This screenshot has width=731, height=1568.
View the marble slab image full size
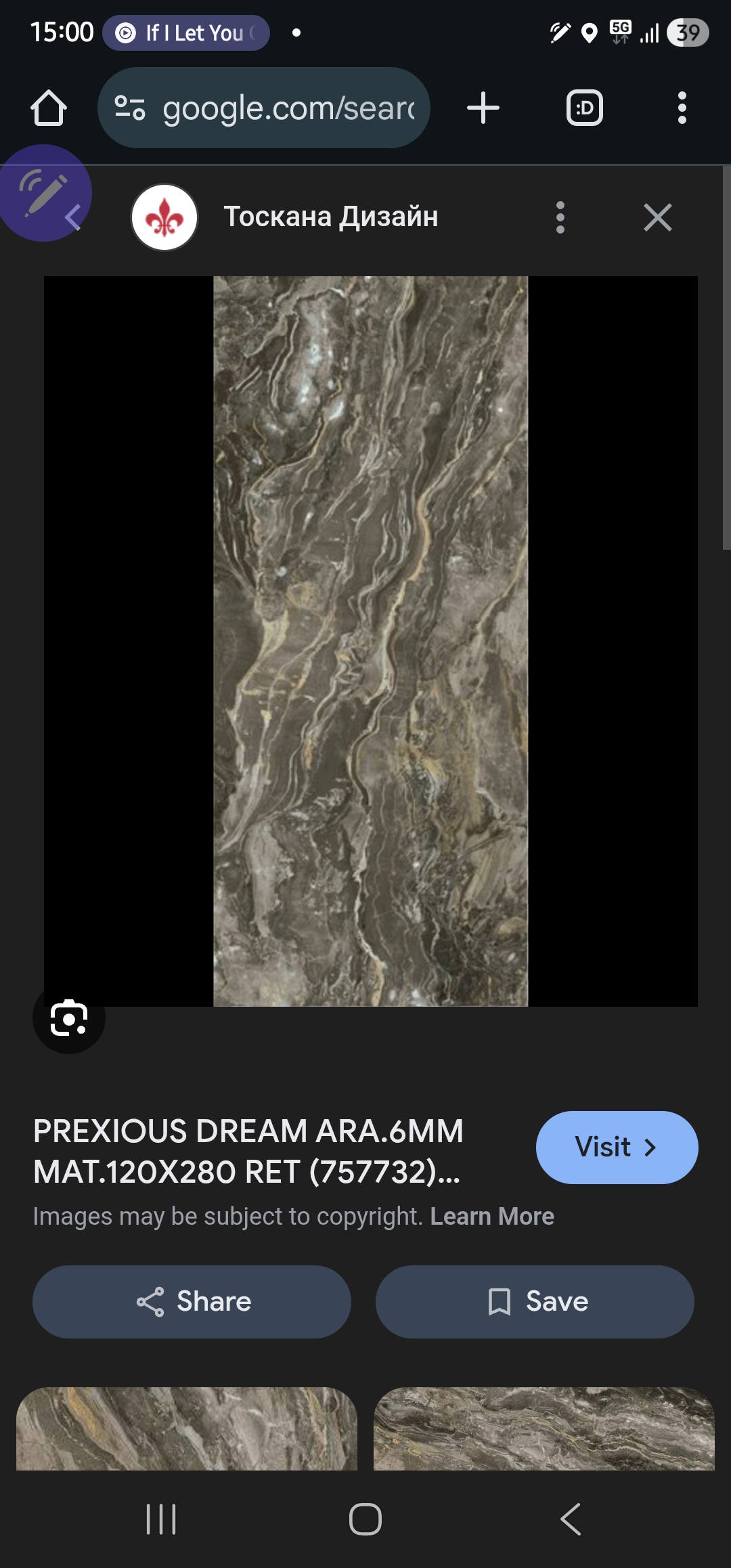click(x=370, y=640)
